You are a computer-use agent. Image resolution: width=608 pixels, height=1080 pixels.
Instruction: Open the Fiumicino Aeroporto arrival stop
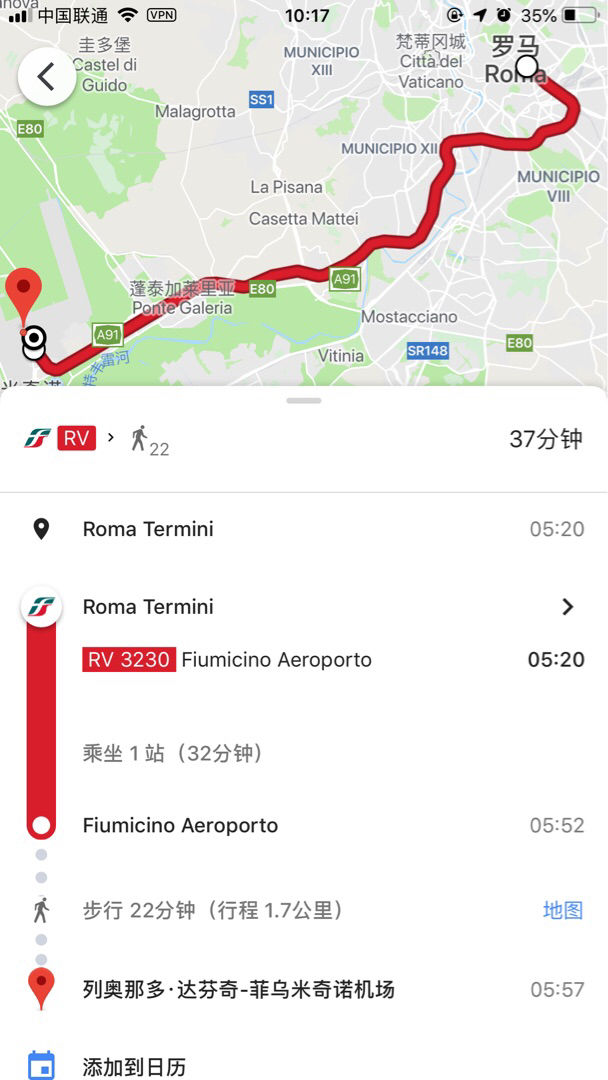pyautogui.click(x=180, y=826)
